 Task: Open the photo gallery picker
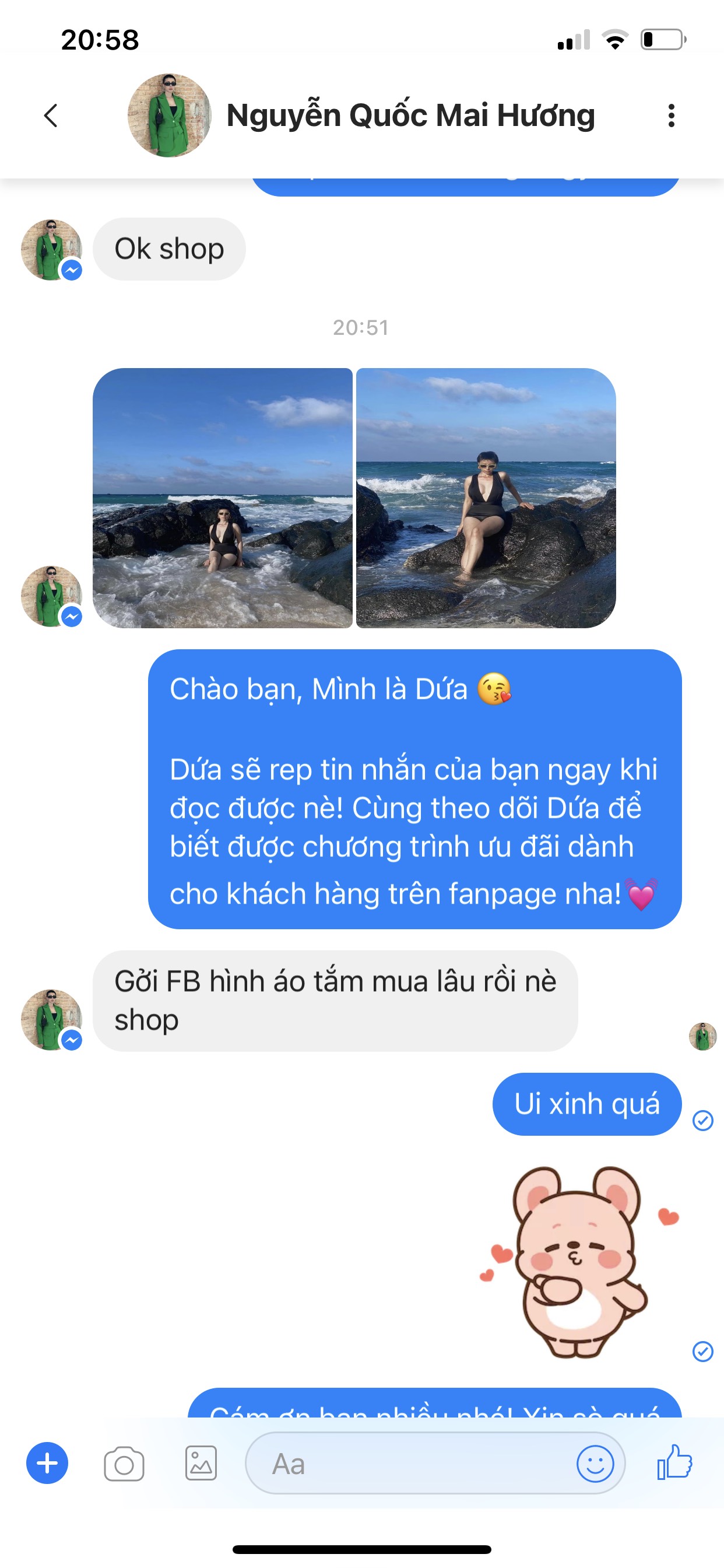pyautogui.click(x=201, y=1464)
